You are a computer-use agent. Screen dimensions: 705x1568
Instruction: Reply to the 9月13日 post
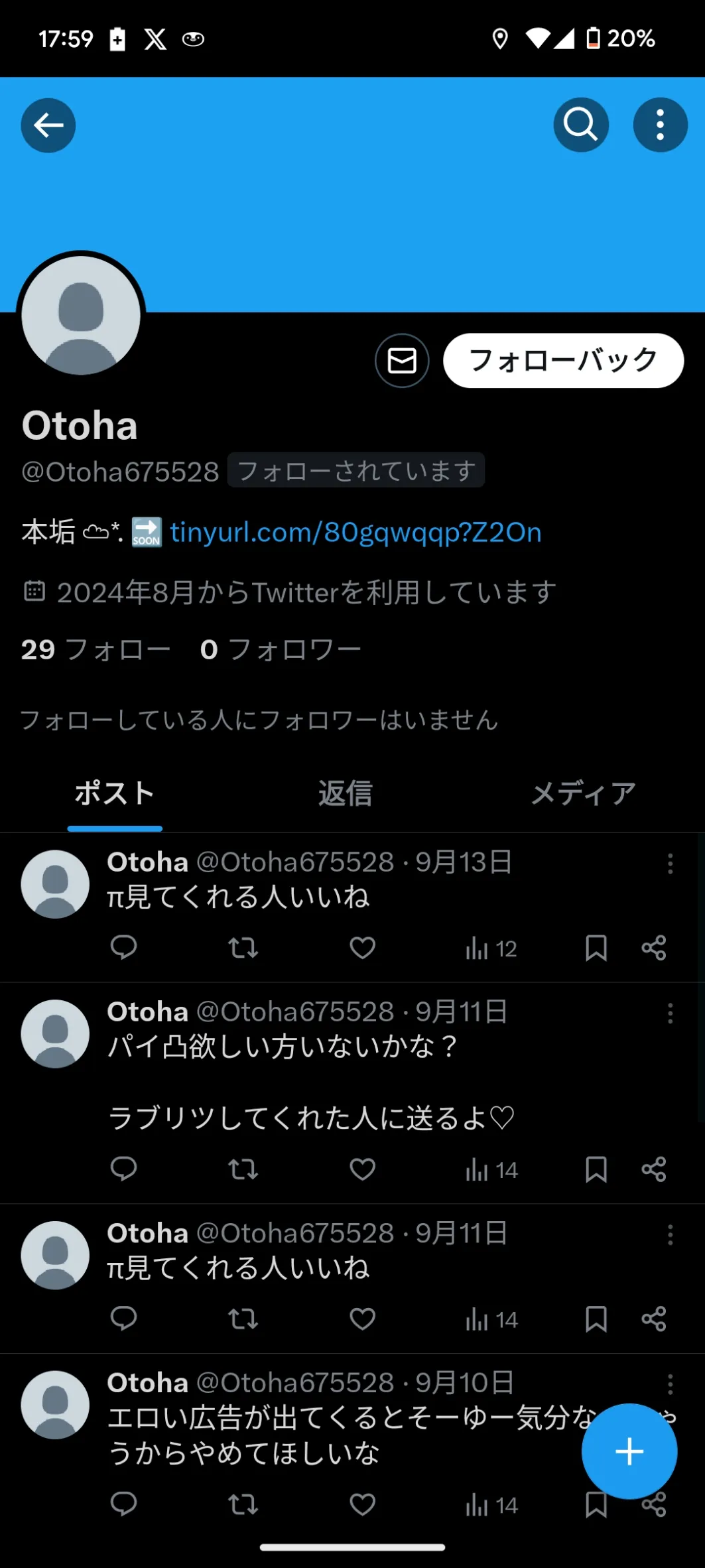123,948
